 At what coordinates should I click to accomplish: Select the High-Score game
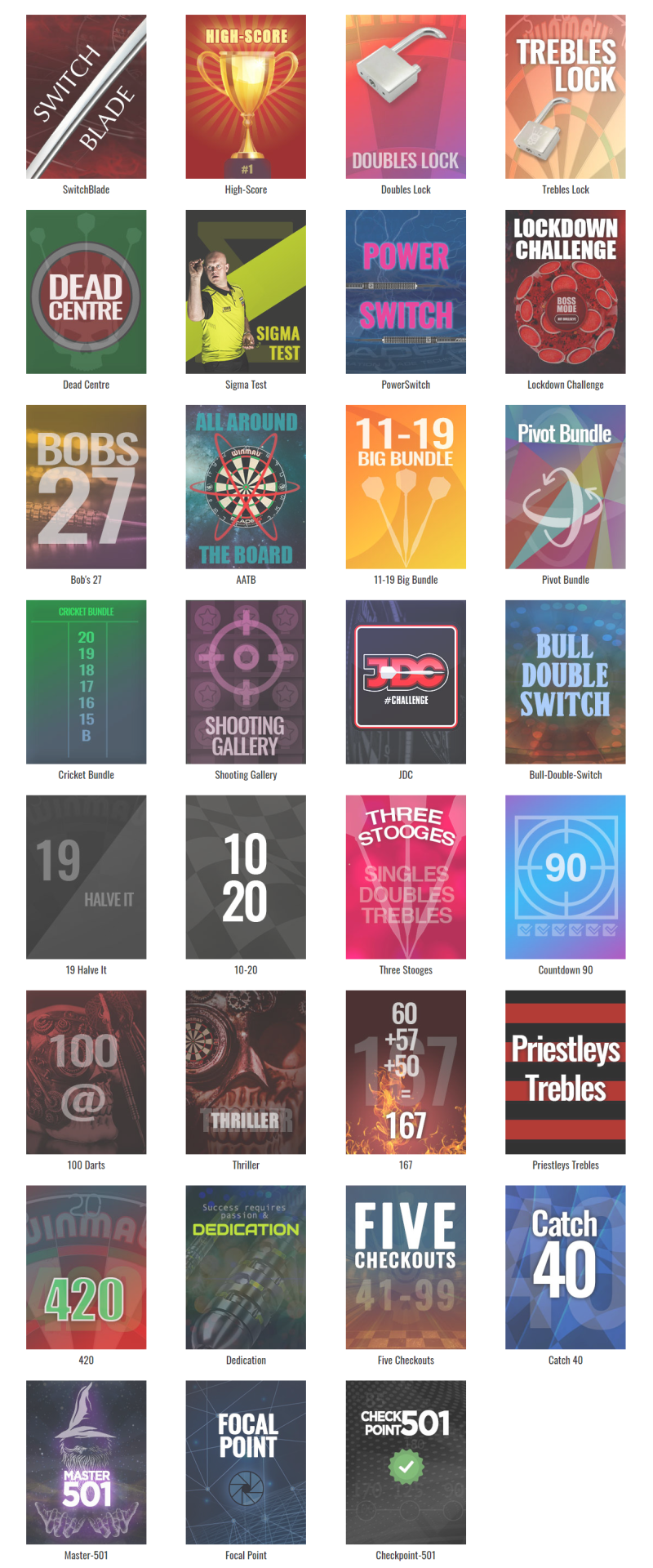click(246, 96)
